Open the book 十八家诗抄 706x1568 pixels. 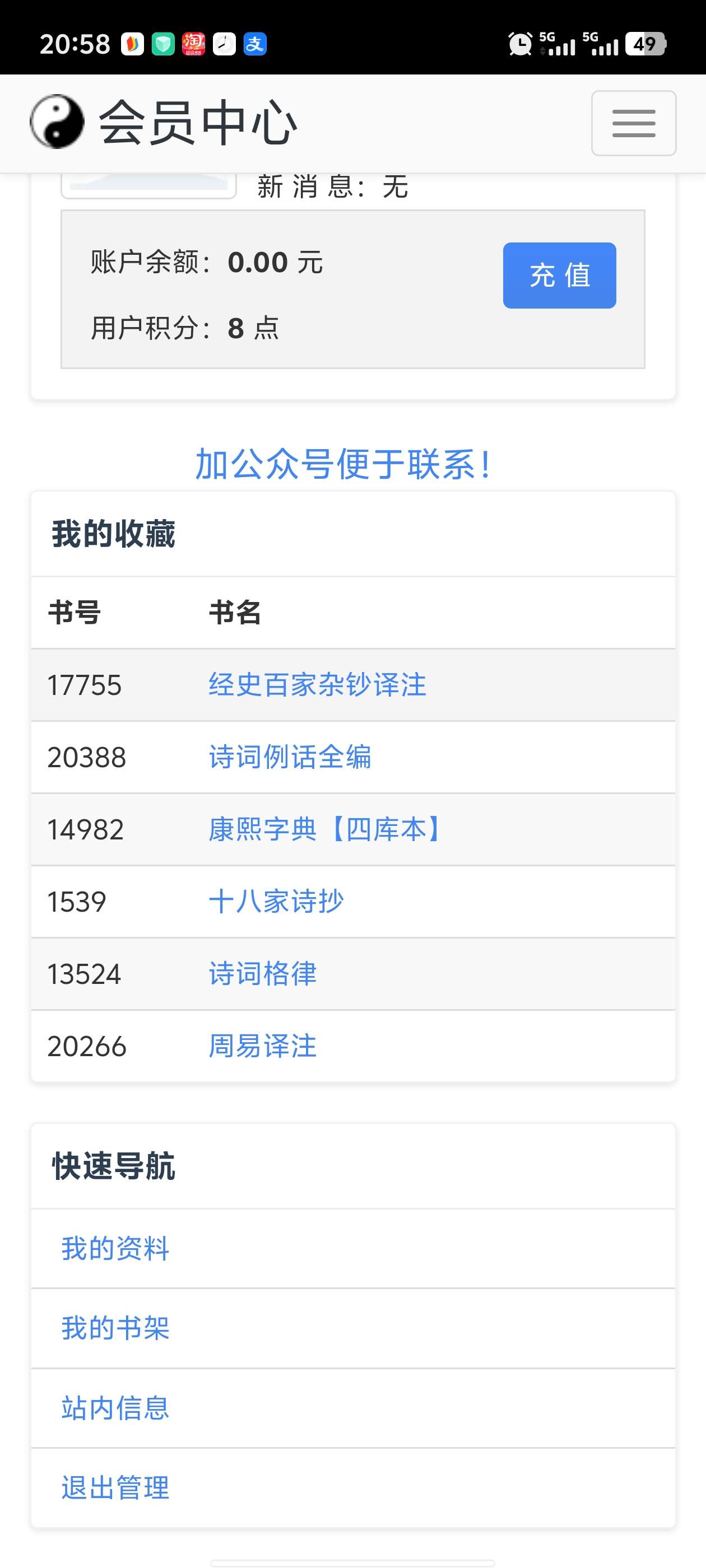pyautogui.click(x=276, y=902)
